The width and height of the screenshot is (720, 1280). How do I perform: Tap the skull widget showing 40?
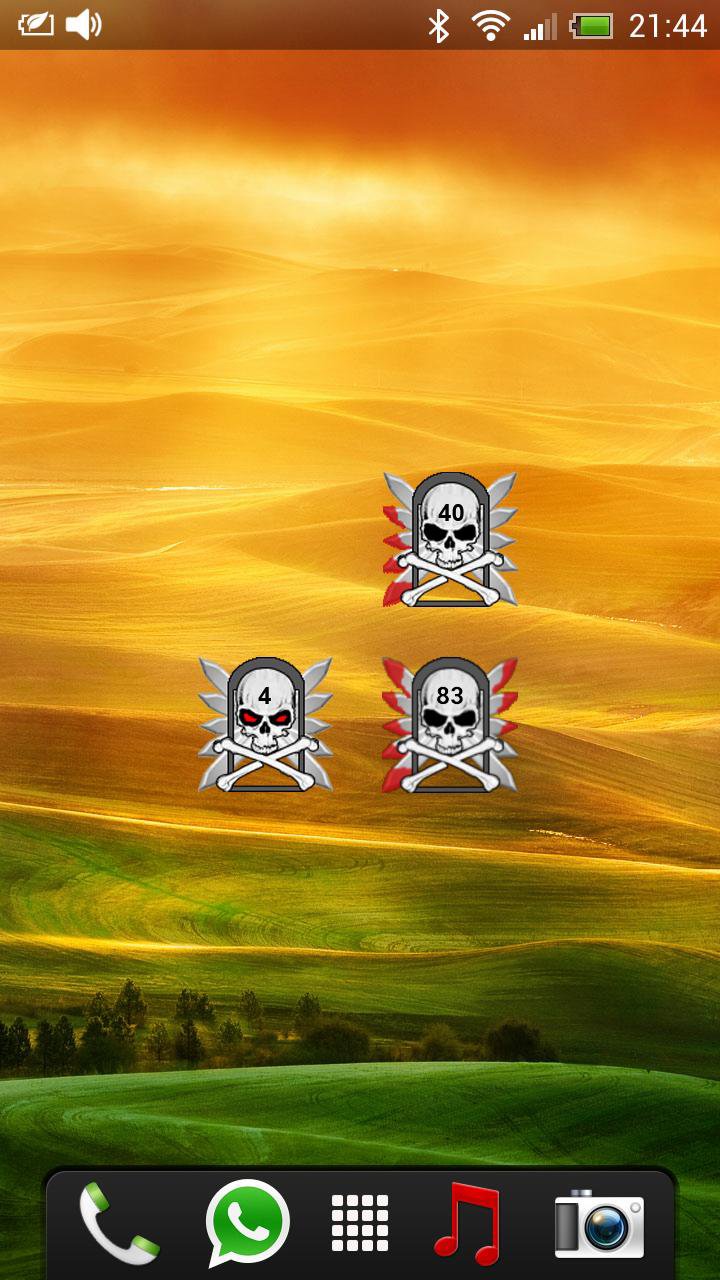(450, 540)
